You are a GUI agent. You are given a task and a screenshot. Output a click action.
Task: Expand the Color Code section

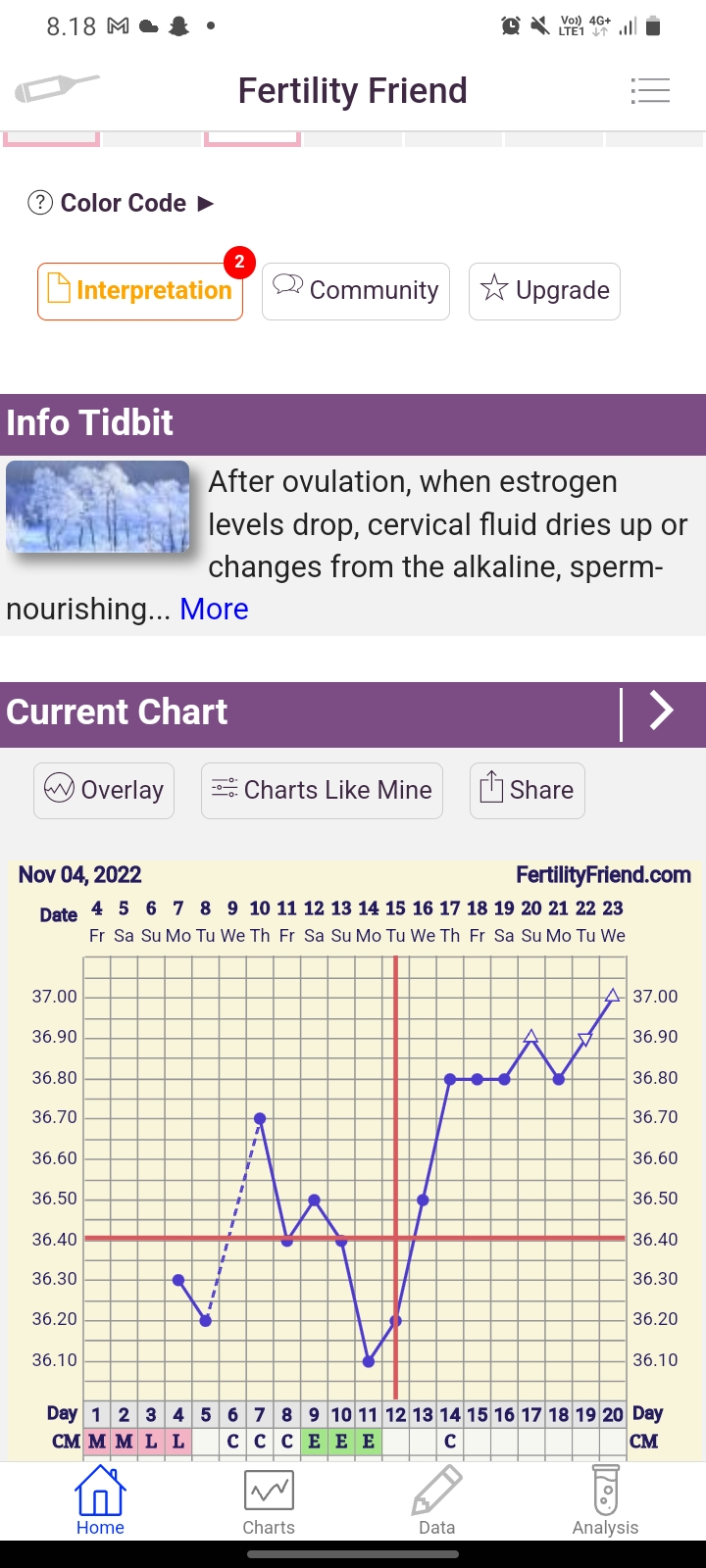(122, 203)
